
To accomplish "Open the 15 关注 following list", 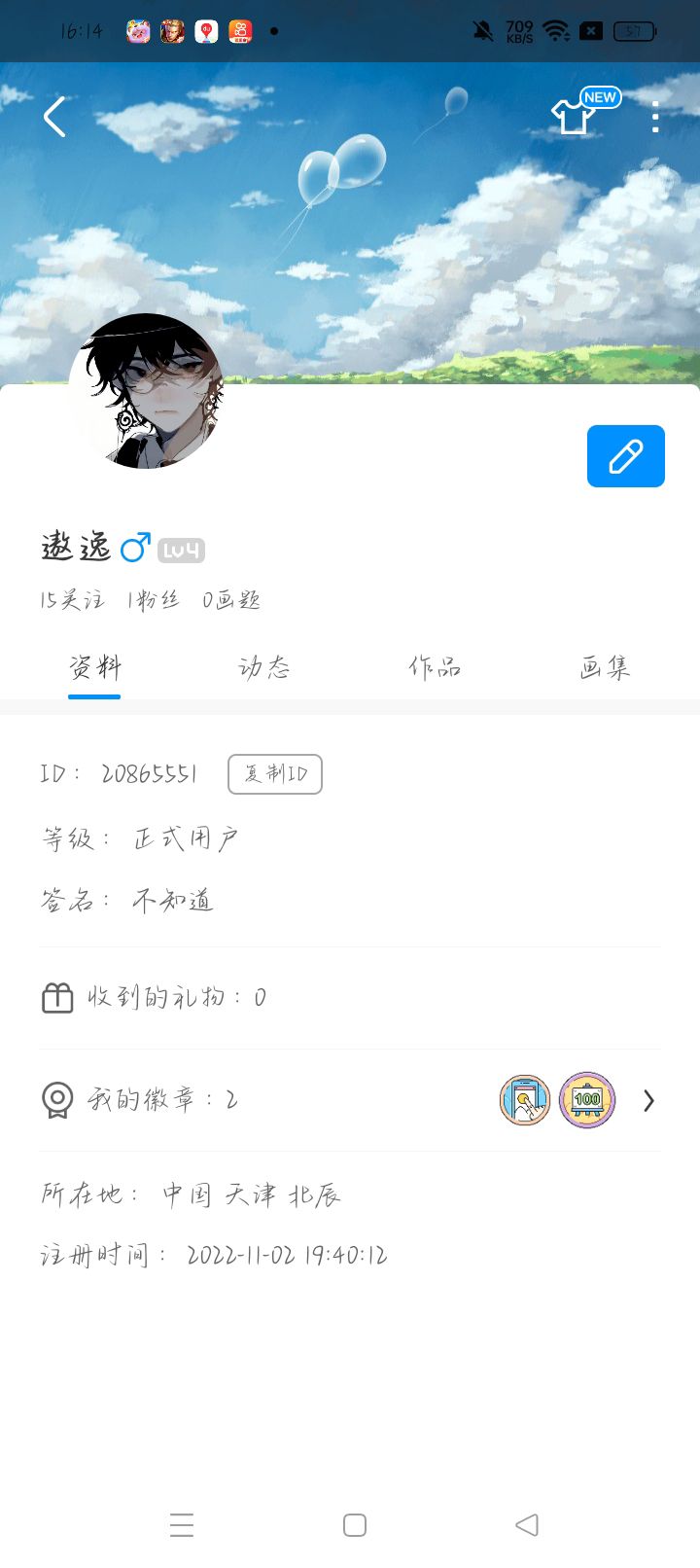I will [x=72, y=600].
